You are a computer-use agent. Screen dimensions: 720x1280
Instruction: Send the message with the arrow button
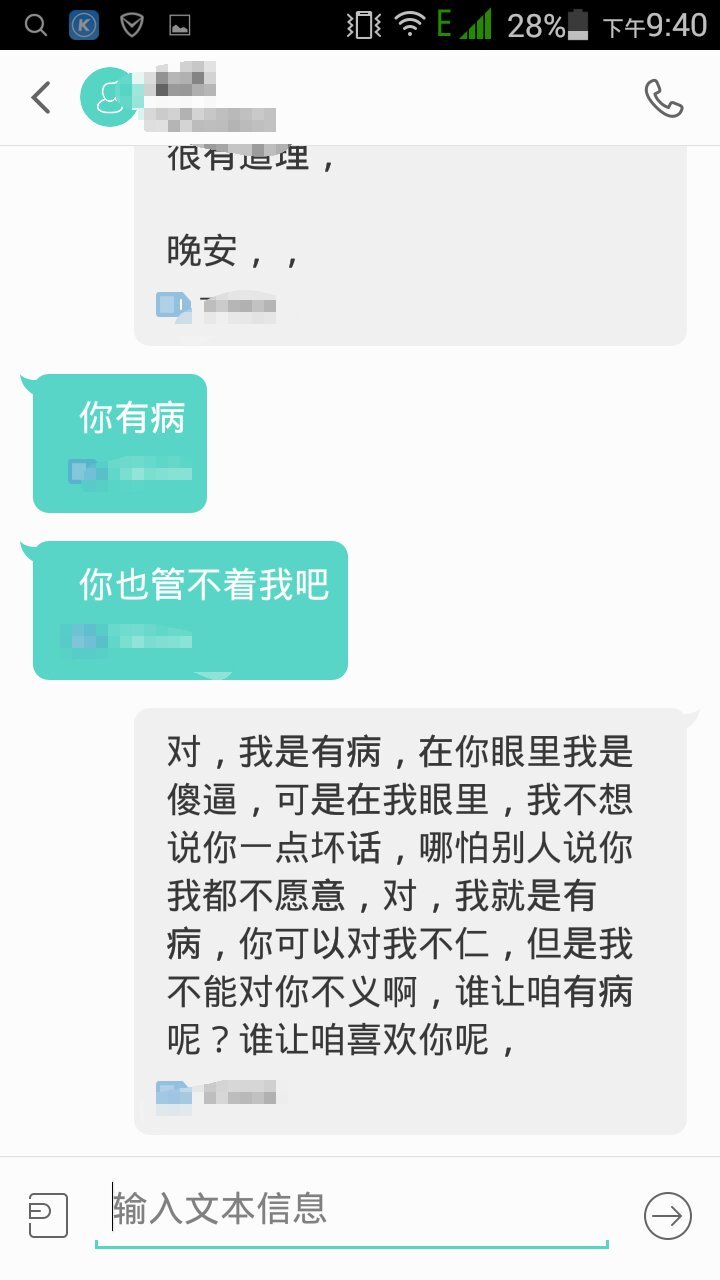(667, 1216)
